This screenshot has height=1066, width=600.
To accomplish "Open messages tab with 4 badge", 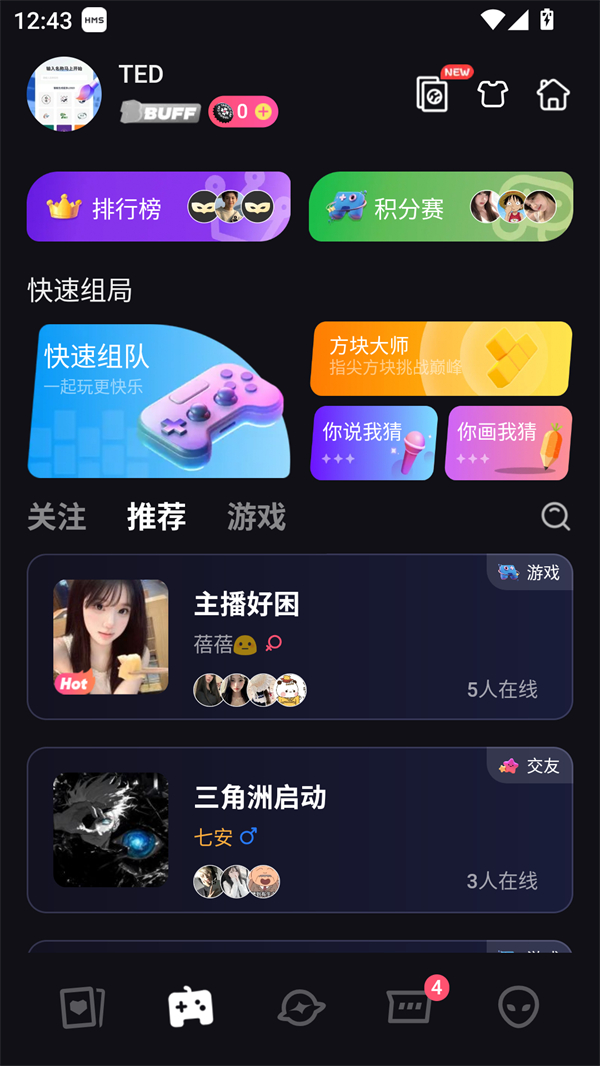I will 410,1005.
